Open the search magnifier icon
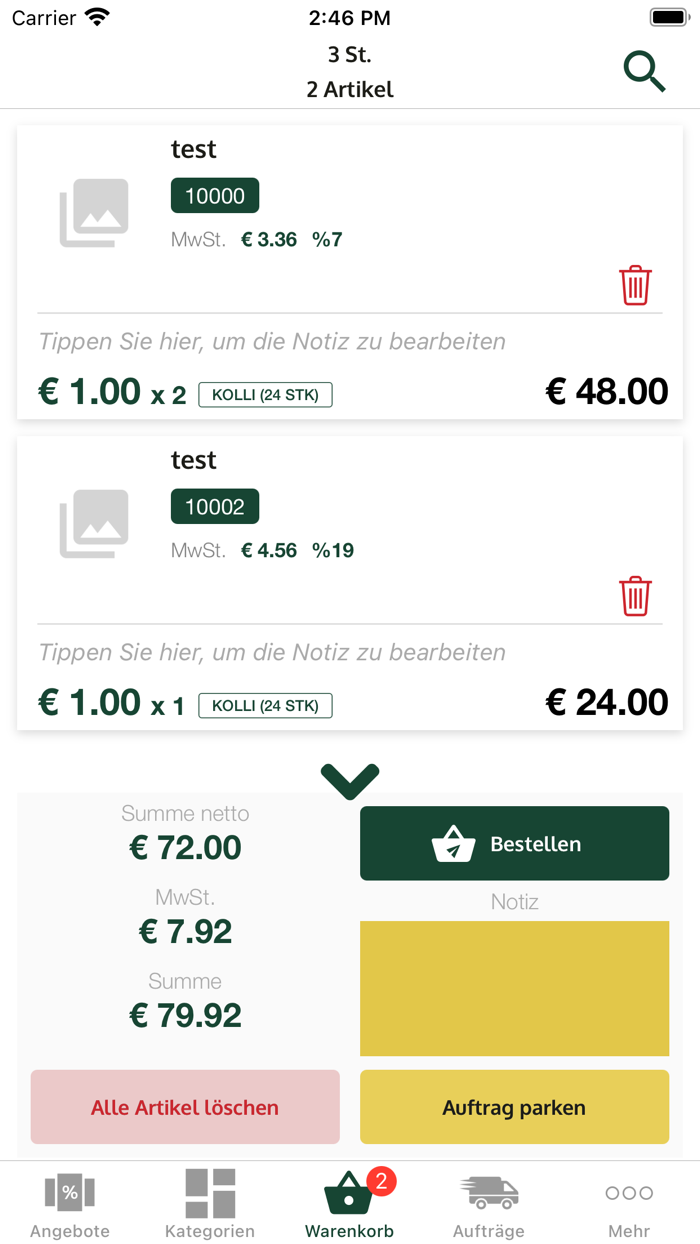 pyautogui.click(x=644, y=72)
